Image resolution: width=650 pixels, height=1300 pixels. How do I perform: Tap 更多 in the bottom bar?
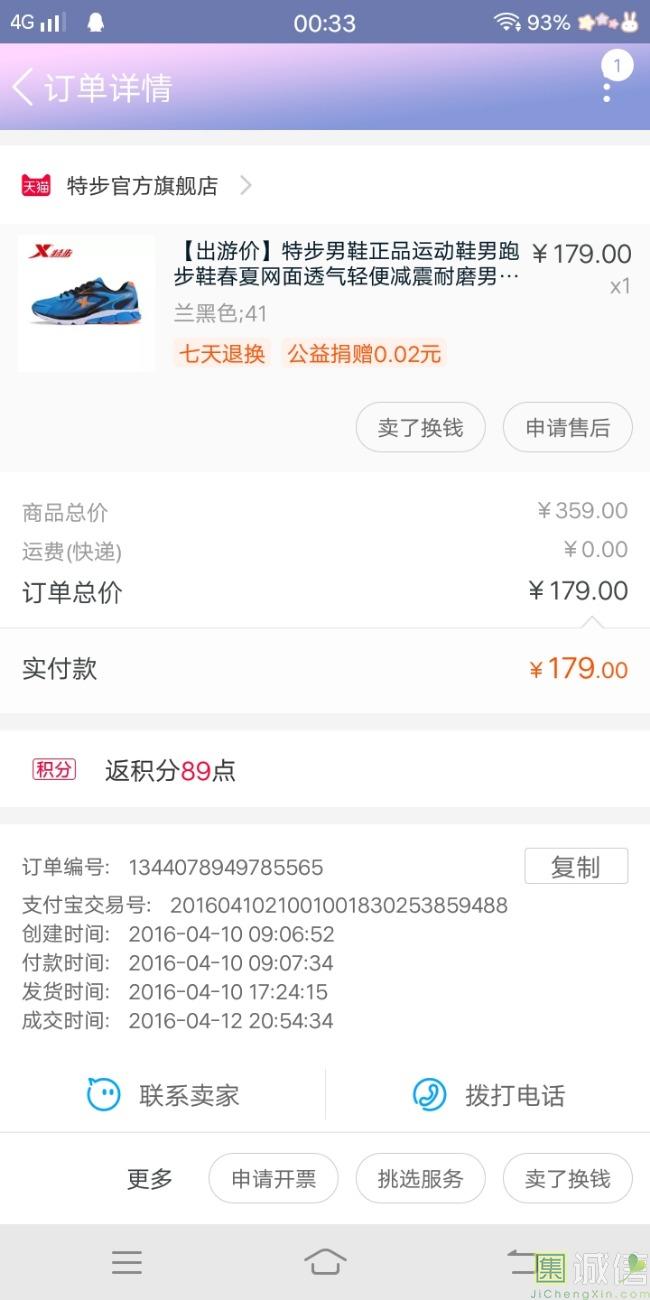150,1179
